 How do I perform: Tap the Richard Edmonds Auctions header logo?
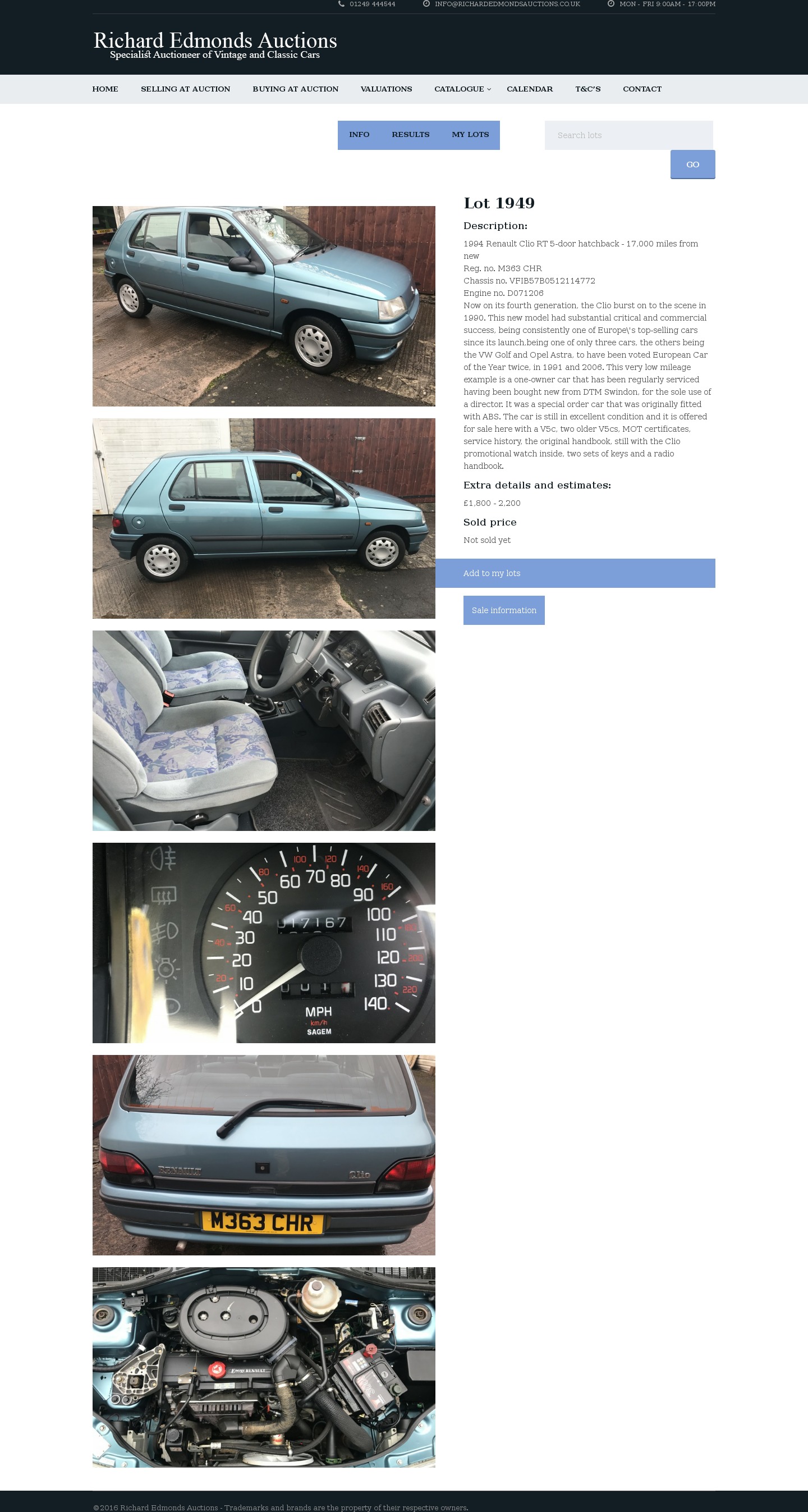coord(215,45)
